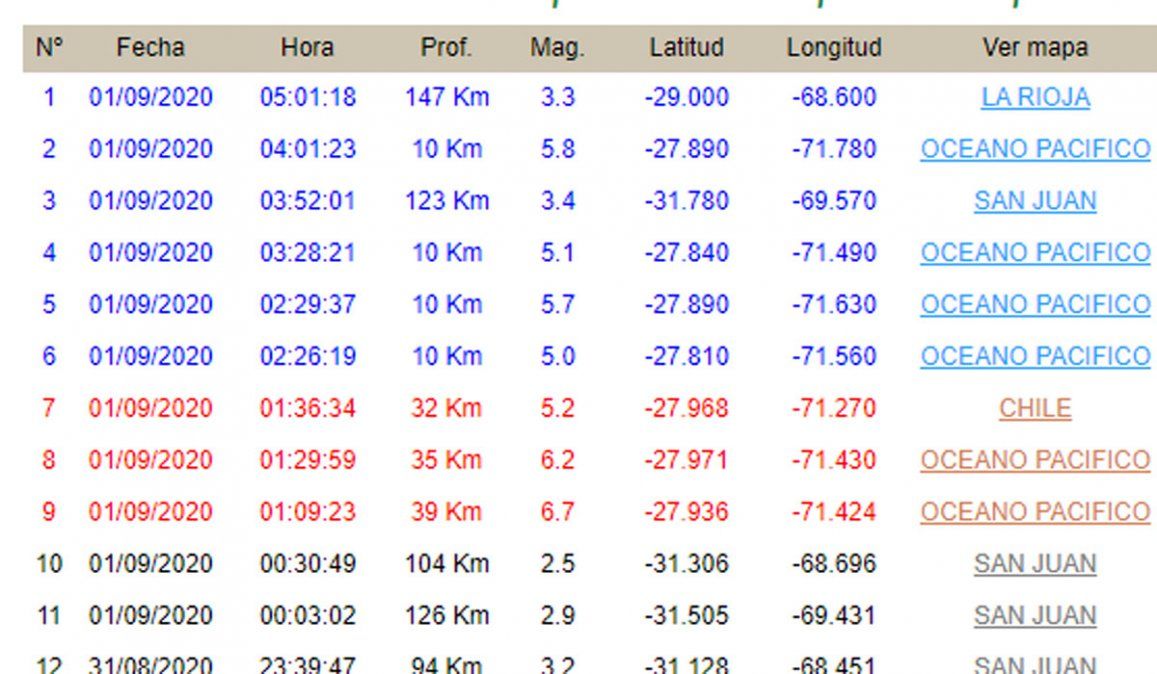The width and height of the screenshot is (1157, 674).
Task: Open SAN JUAN map for 00:03:02 quake
Action: [x=1035, y=616]
